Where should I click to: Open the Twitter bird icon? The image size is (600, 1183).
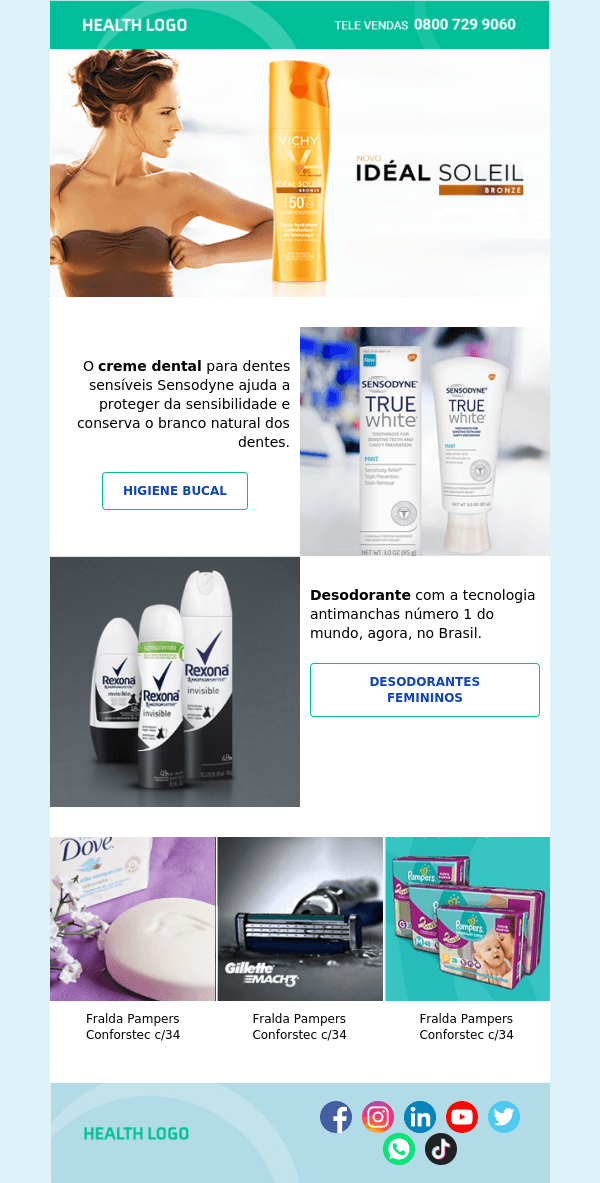(x=504, y=1117)
